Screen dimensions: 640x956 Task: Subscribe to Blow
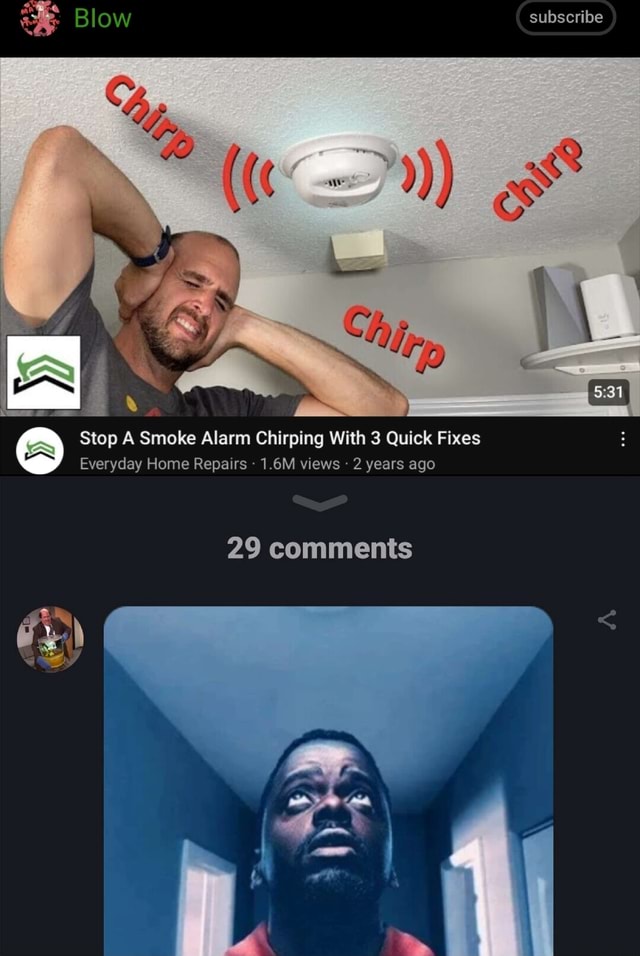coord(566,17)
